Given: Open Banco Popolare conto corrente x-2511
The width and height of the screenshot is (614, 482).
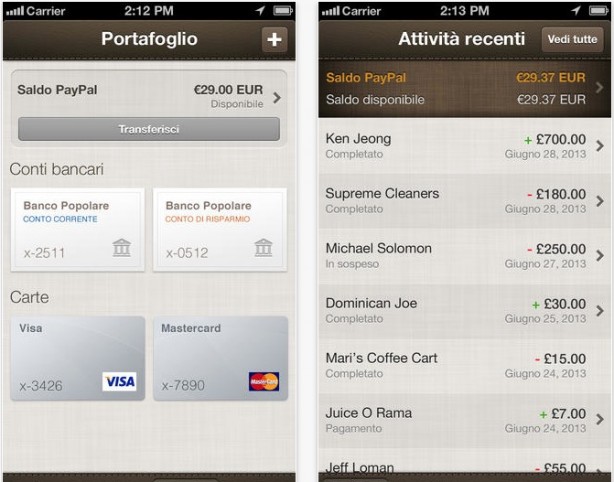Looking at the screenshot, I should coord(80,229).
